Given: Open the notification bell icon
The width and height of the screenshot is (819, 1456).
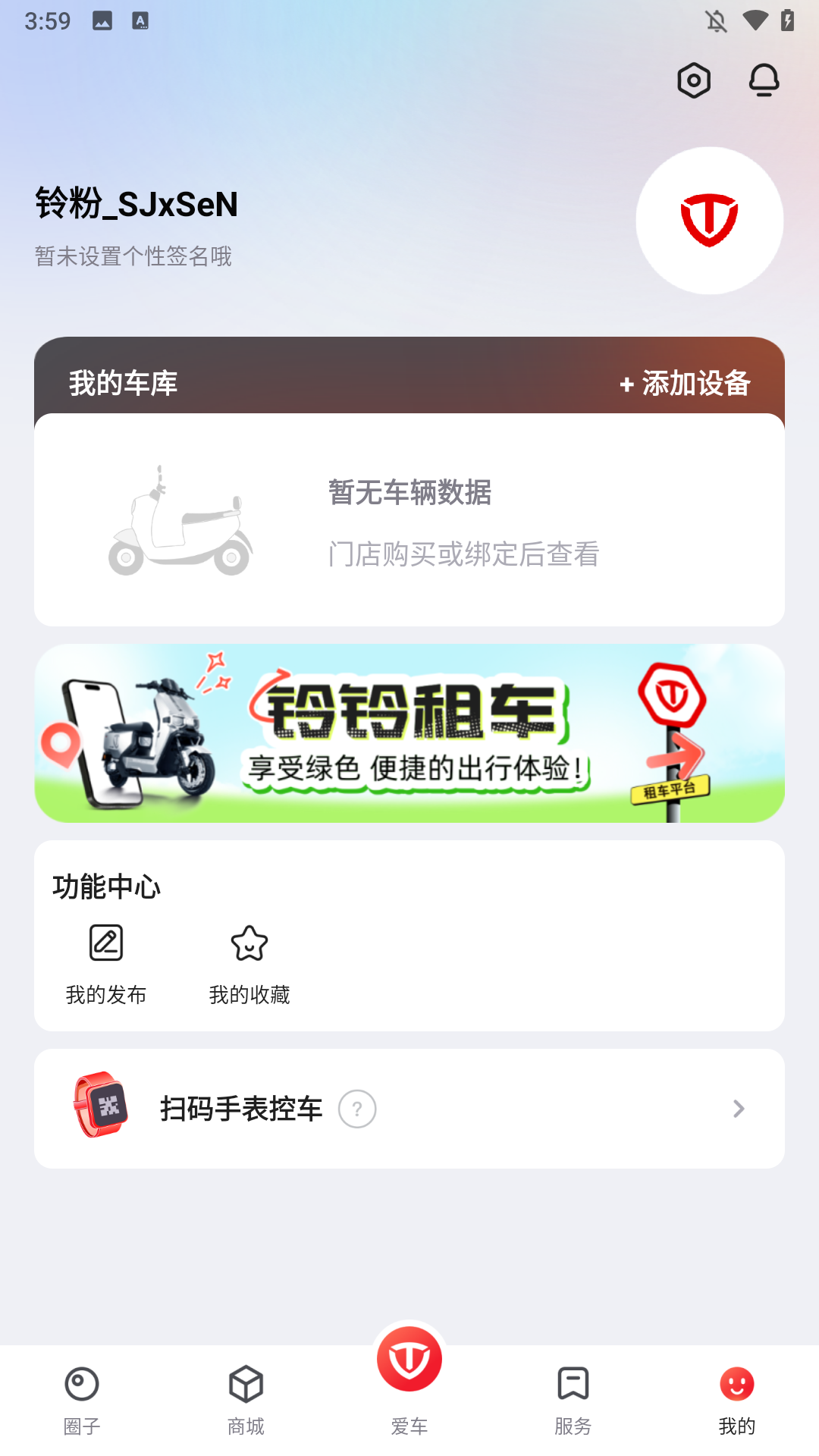Looking at the screenshot, I should tap(764, 80).
